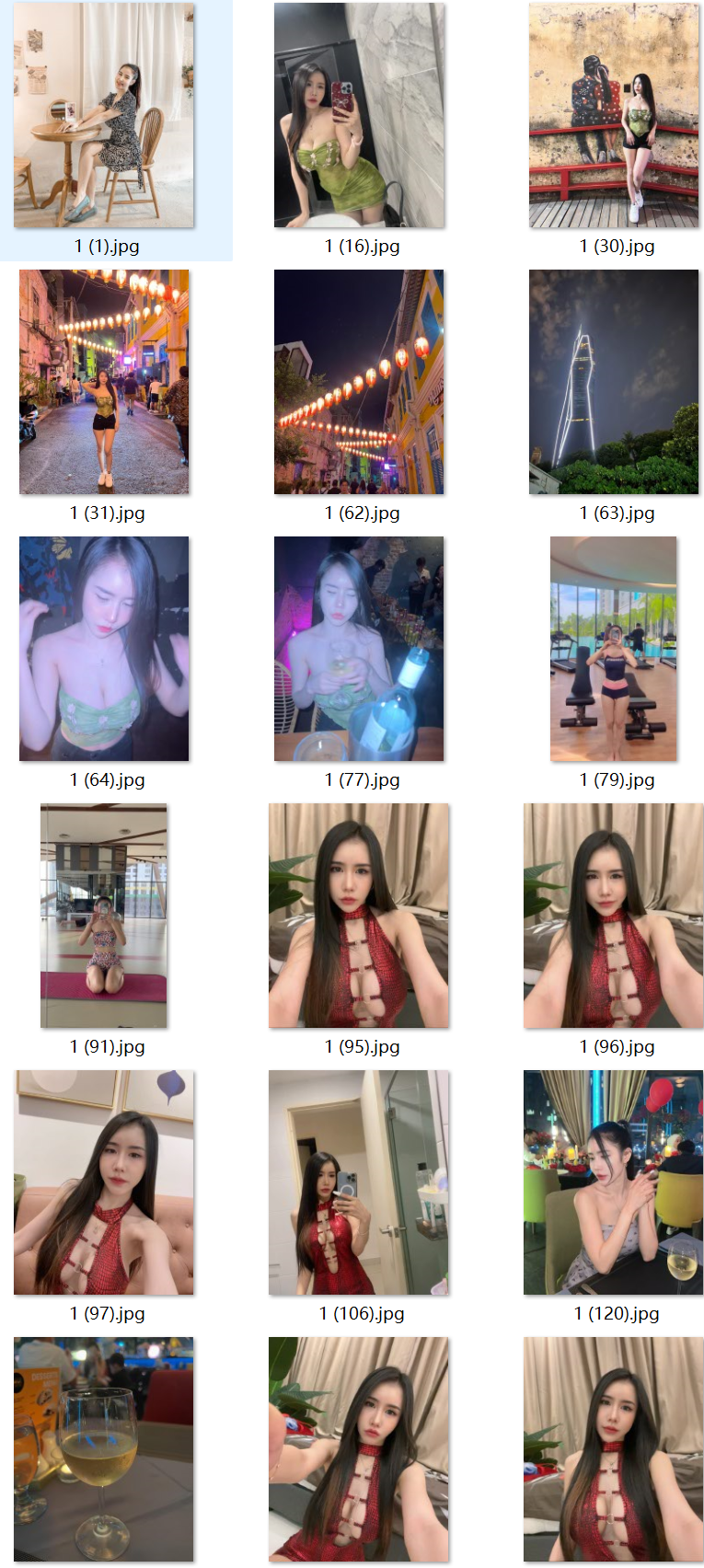
Task: Select the picture 1 (120).jpg
Action: click(614, 1182)
